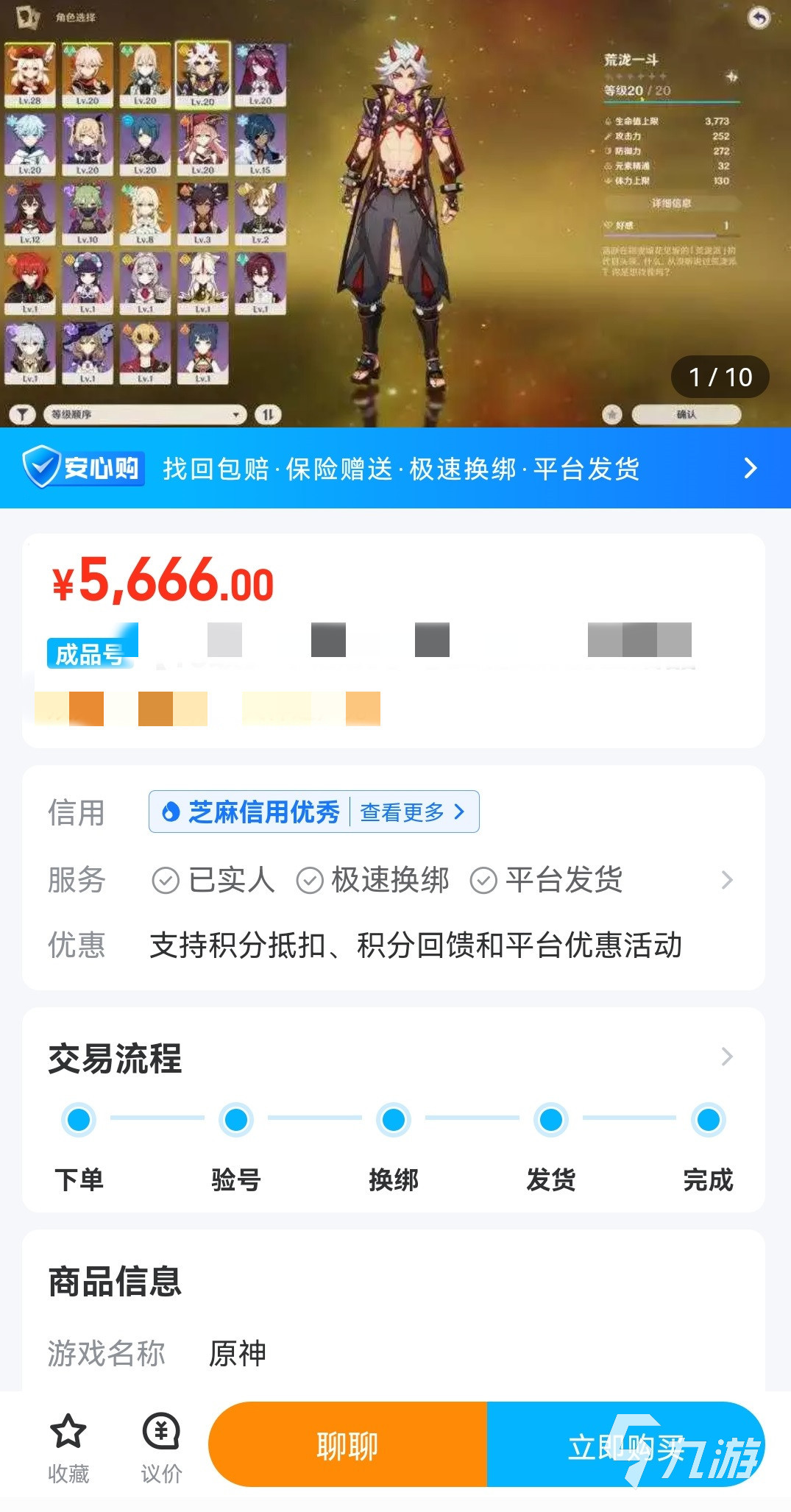
Task: Start a chat with 聊聊
Action: click(x=347, y=1445)
